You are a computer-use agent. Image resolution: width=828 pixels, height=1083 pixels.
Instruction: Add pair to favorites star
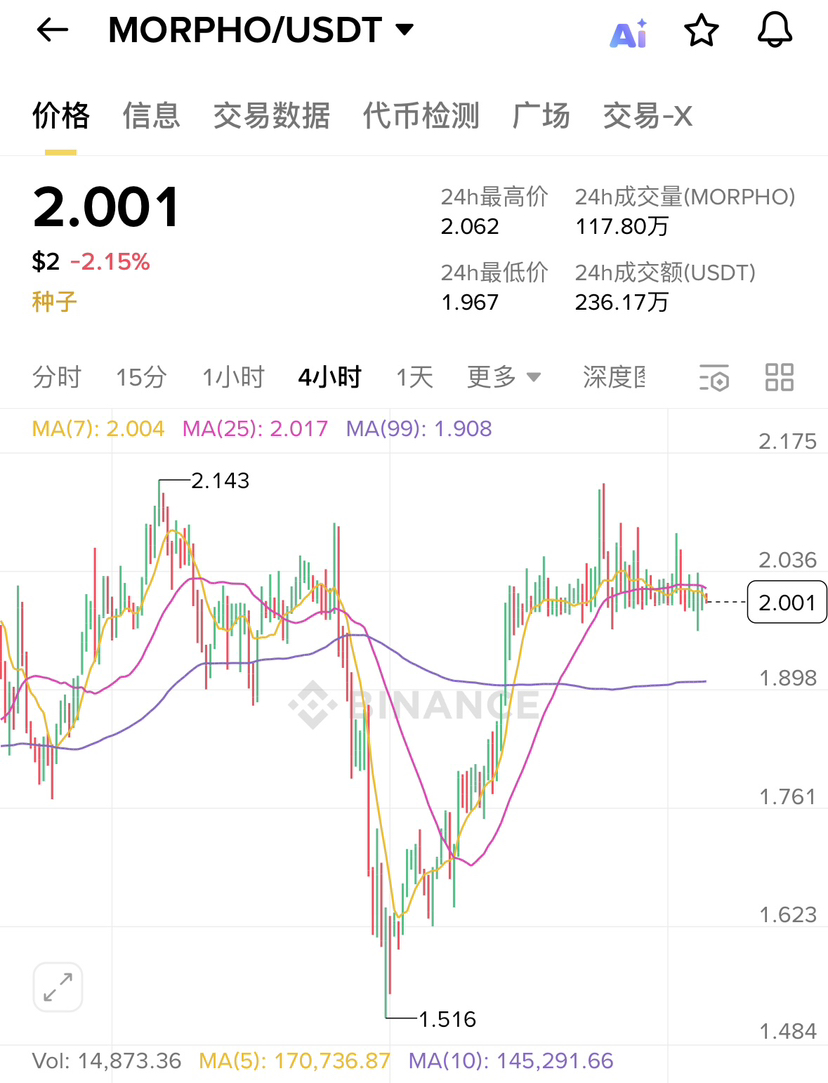(x=701, y=31)
